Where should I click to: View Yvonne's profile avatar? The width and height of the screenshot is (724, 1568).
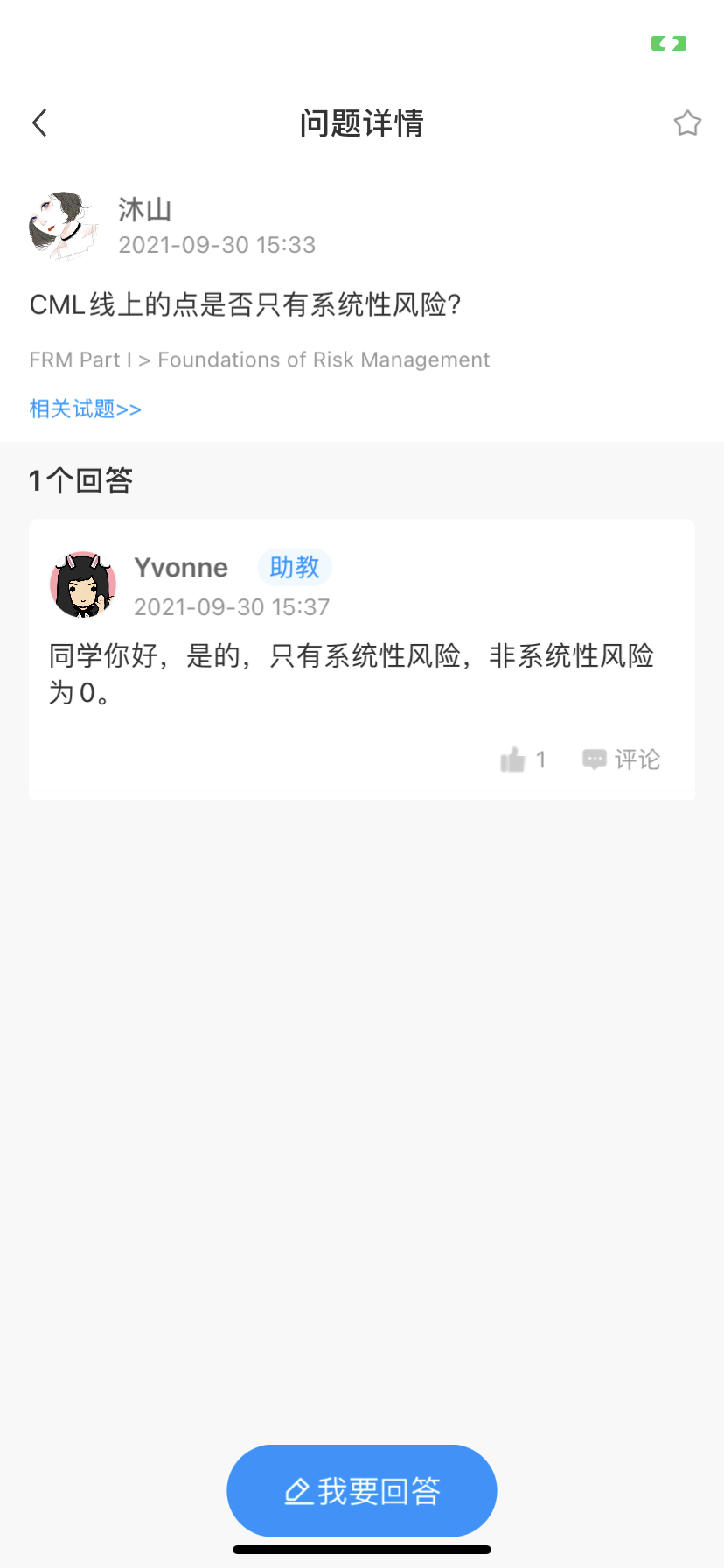83,585
